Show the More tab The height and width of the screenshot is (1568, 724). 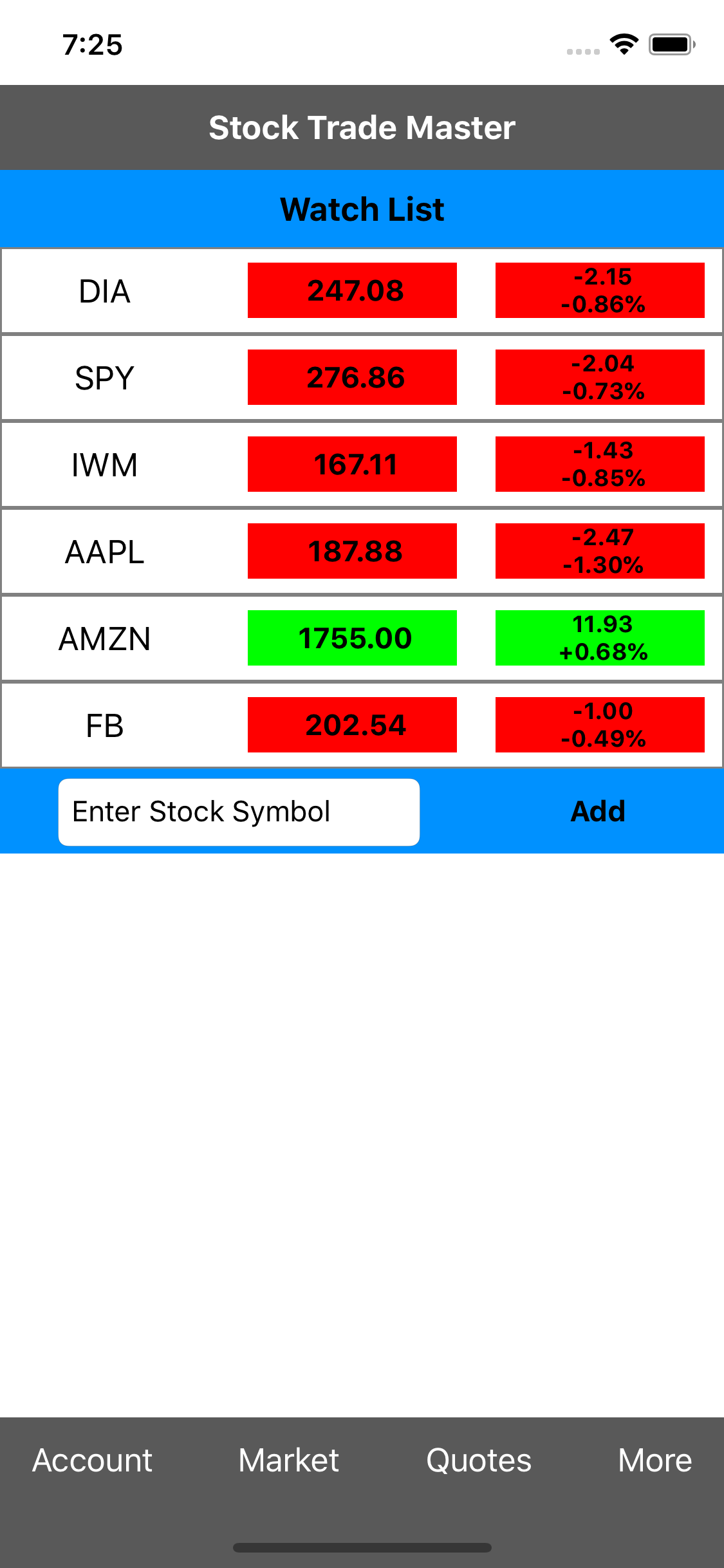pyautogui.click(x=655, y=1460)
